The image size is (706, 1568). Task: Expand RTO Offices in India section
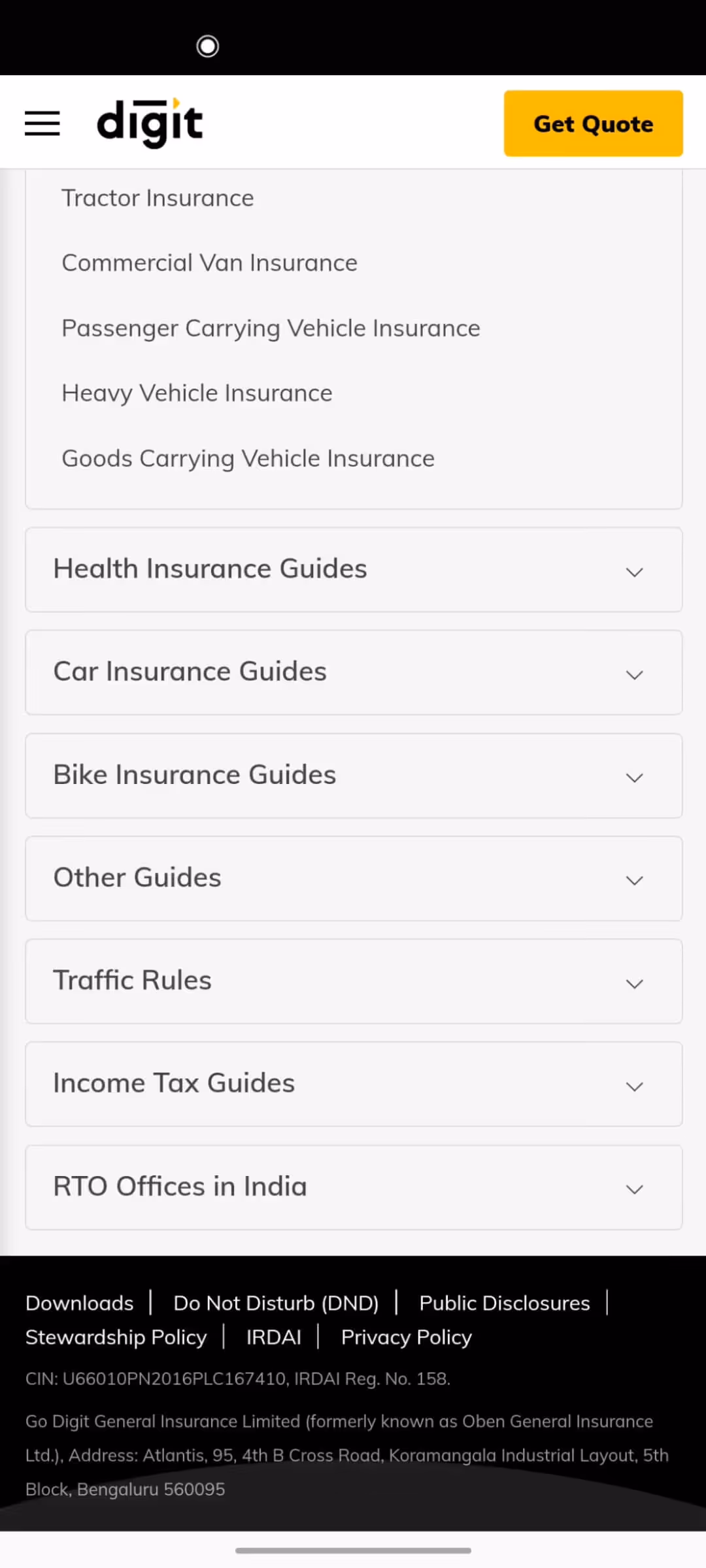pos(354,1187)
